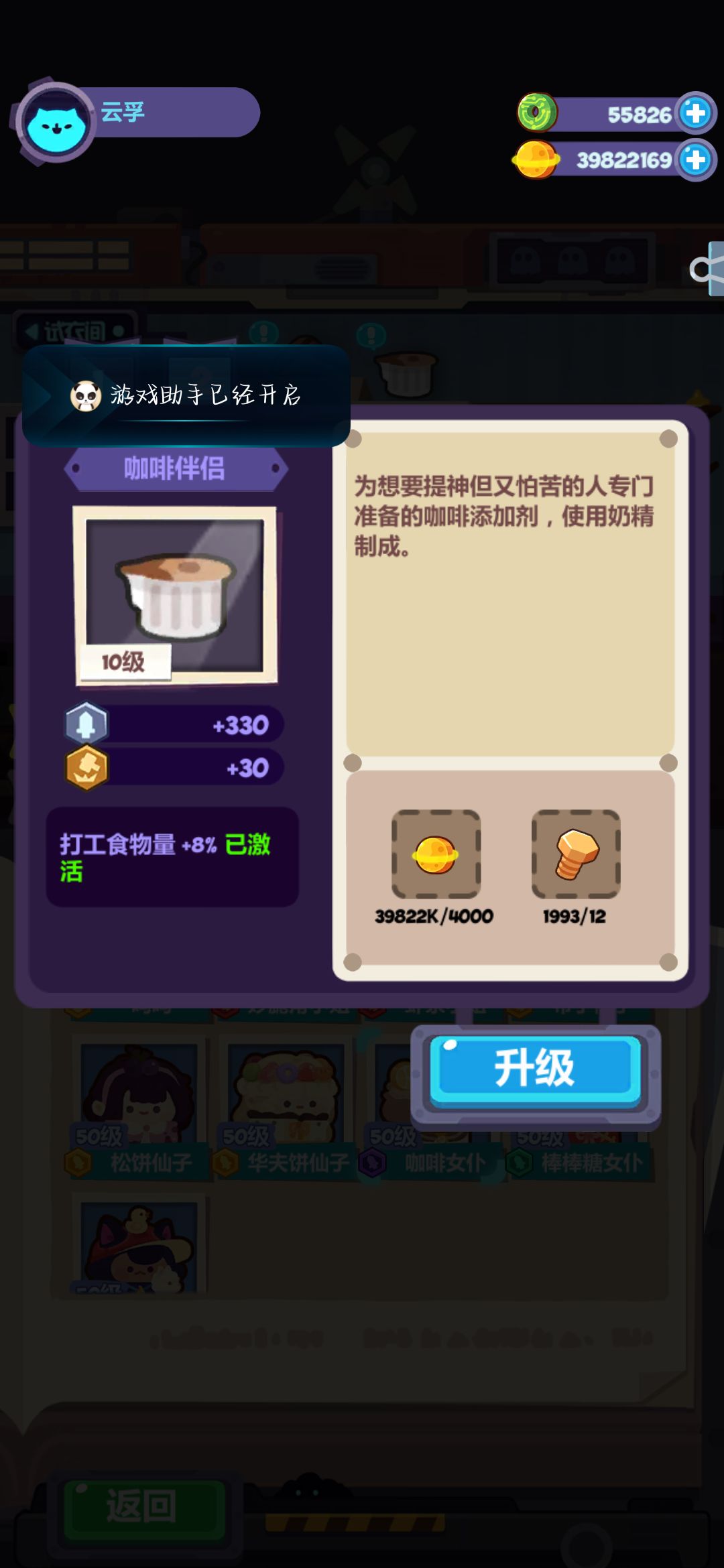Click the rocket stat icon showing +330
This screenshot has height=1568, width=724.
(85, 723)
